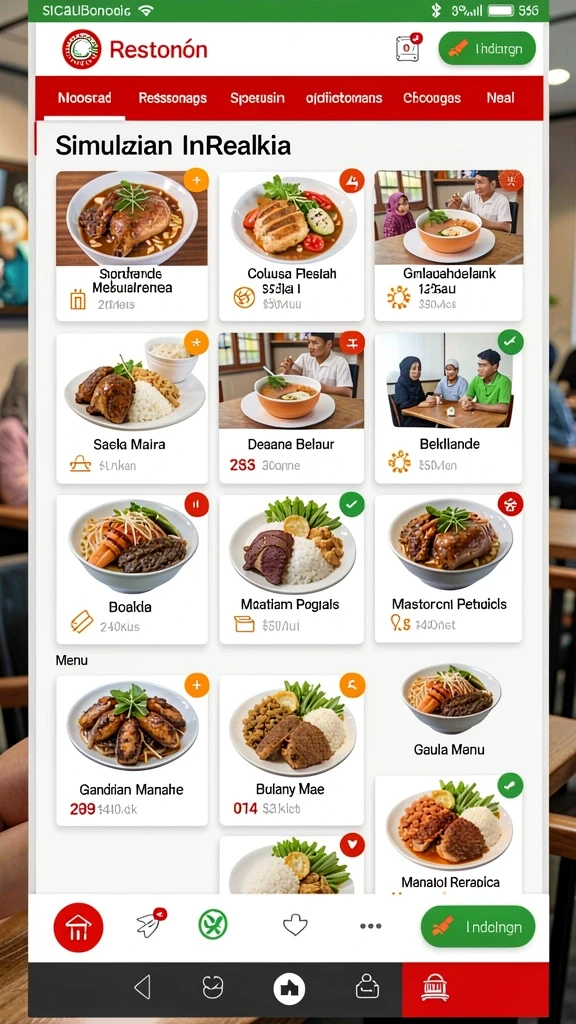This screenshot has width=576, height=1024.
Task: Tap the green Indargn button at top
Action: point(487,48)
